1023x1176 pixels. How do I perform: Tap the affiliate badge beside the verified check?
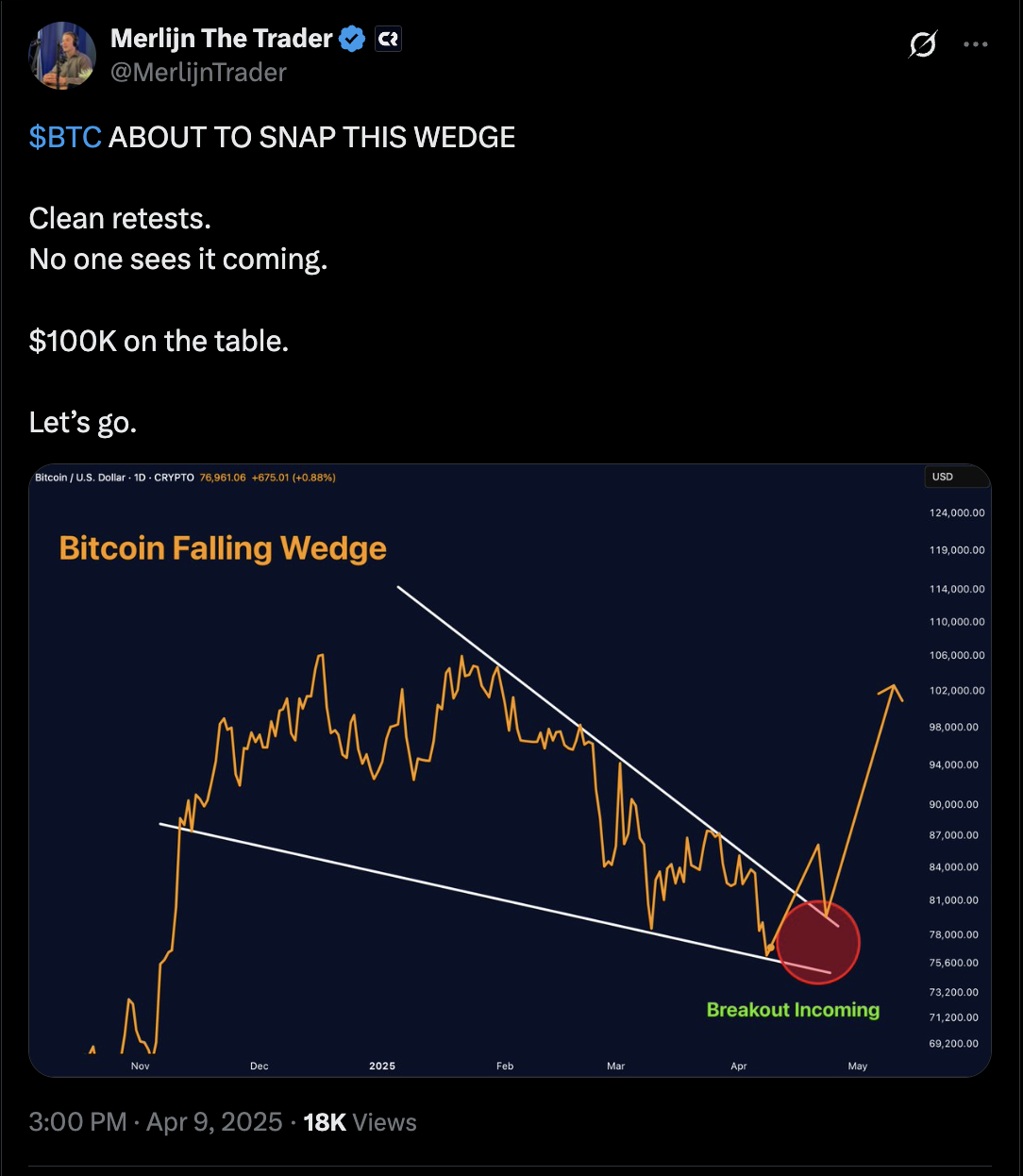click(388, 39)
